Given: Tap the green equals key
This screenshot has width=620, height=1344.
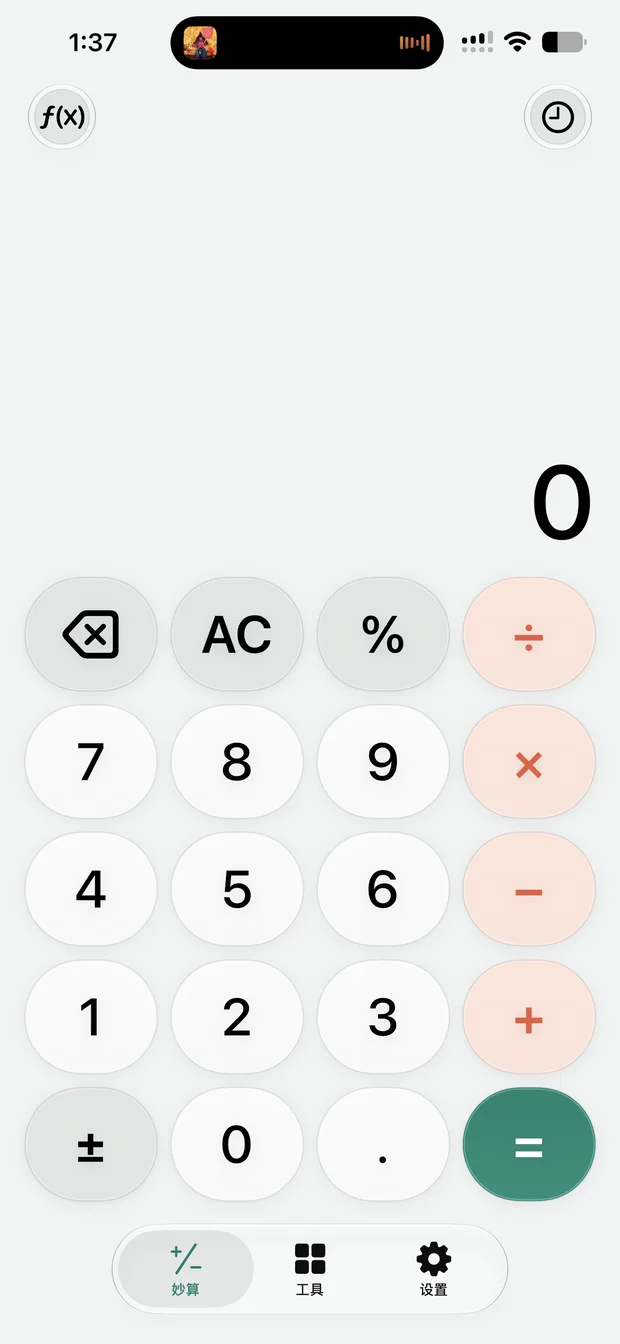Looking at the screenshot, I should click(529, 1145).
